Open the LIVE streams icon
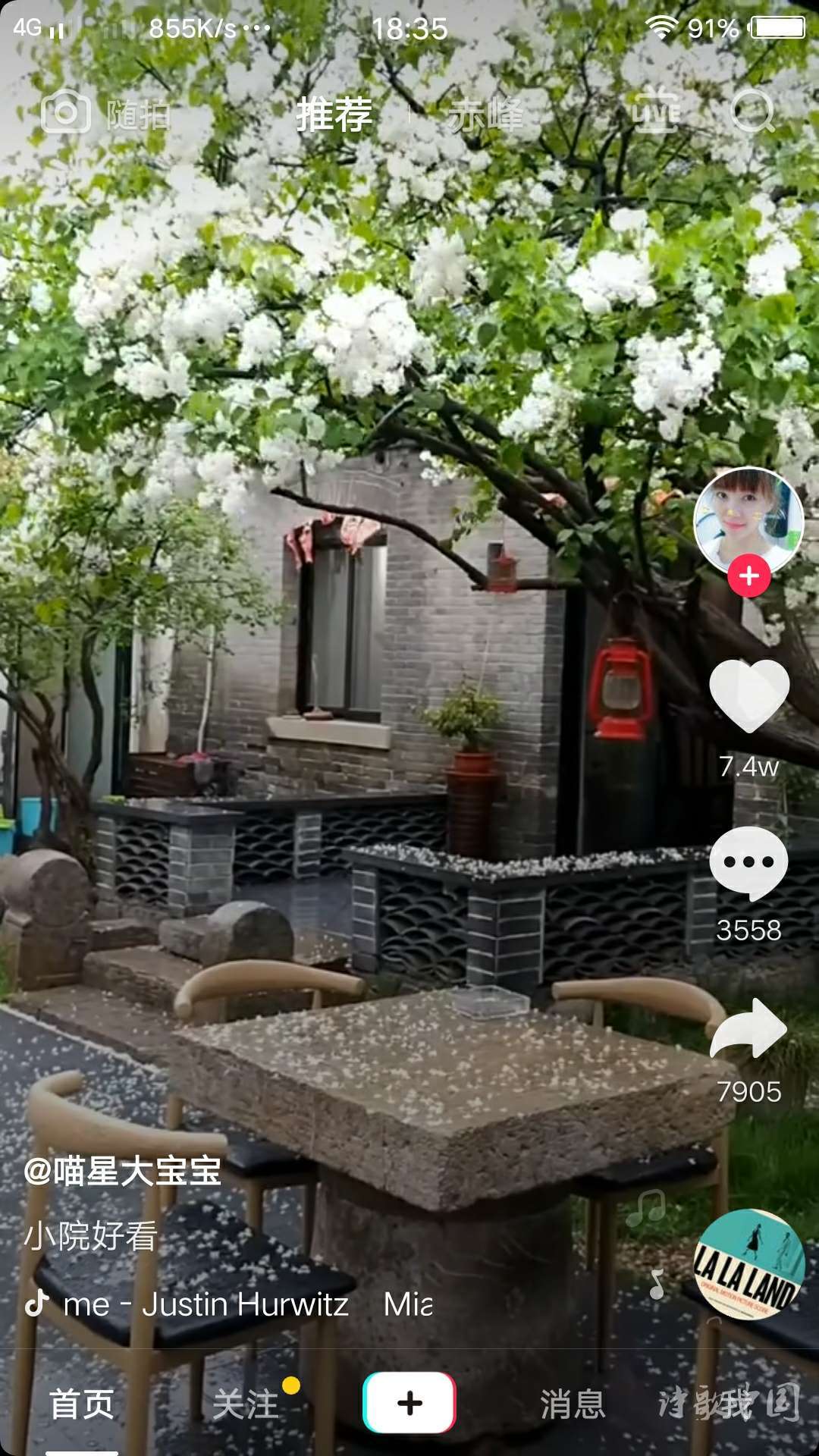This screenshot has height=1456, width=819. (655, 112)
